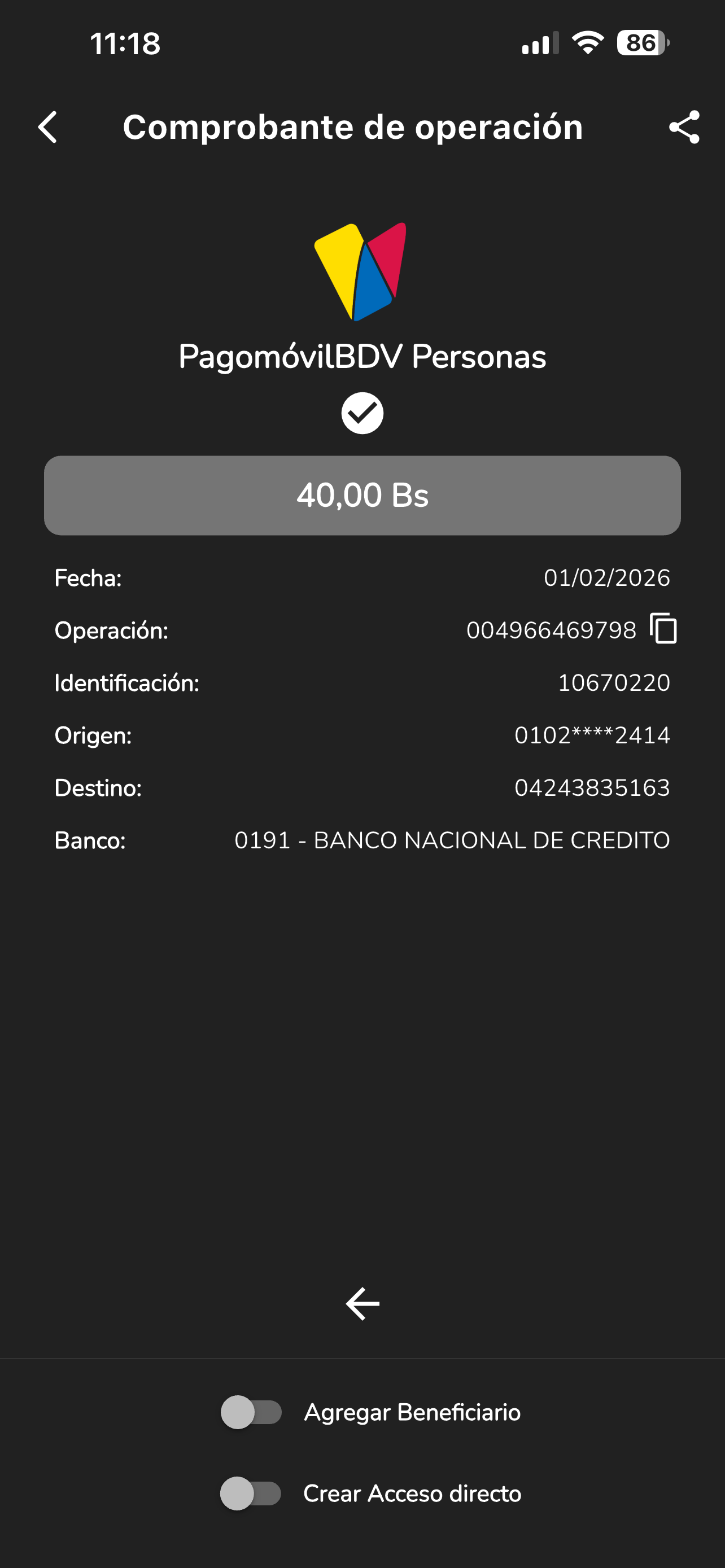Tap the left arrow below the receipt
725x1568 pixels.
click(x=362, y=1304)
